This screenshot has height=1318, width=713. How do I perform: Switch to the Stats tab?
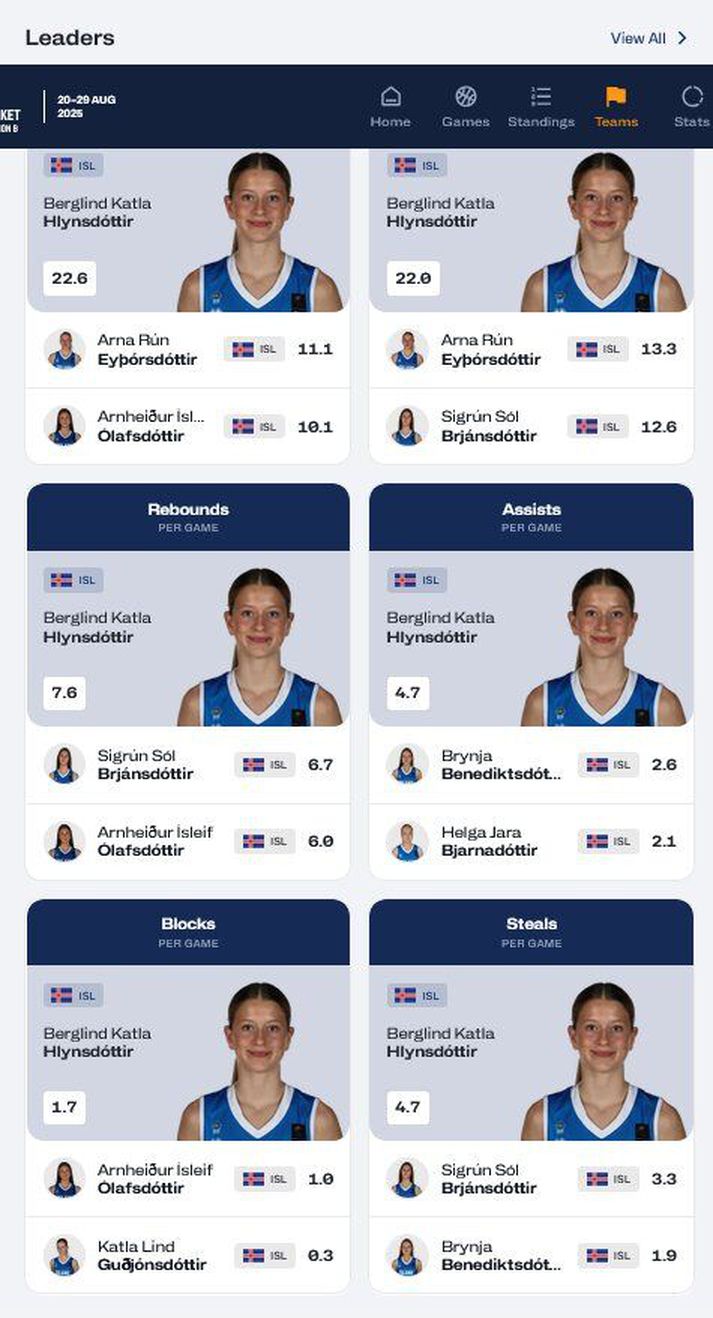tap(691, 107)
